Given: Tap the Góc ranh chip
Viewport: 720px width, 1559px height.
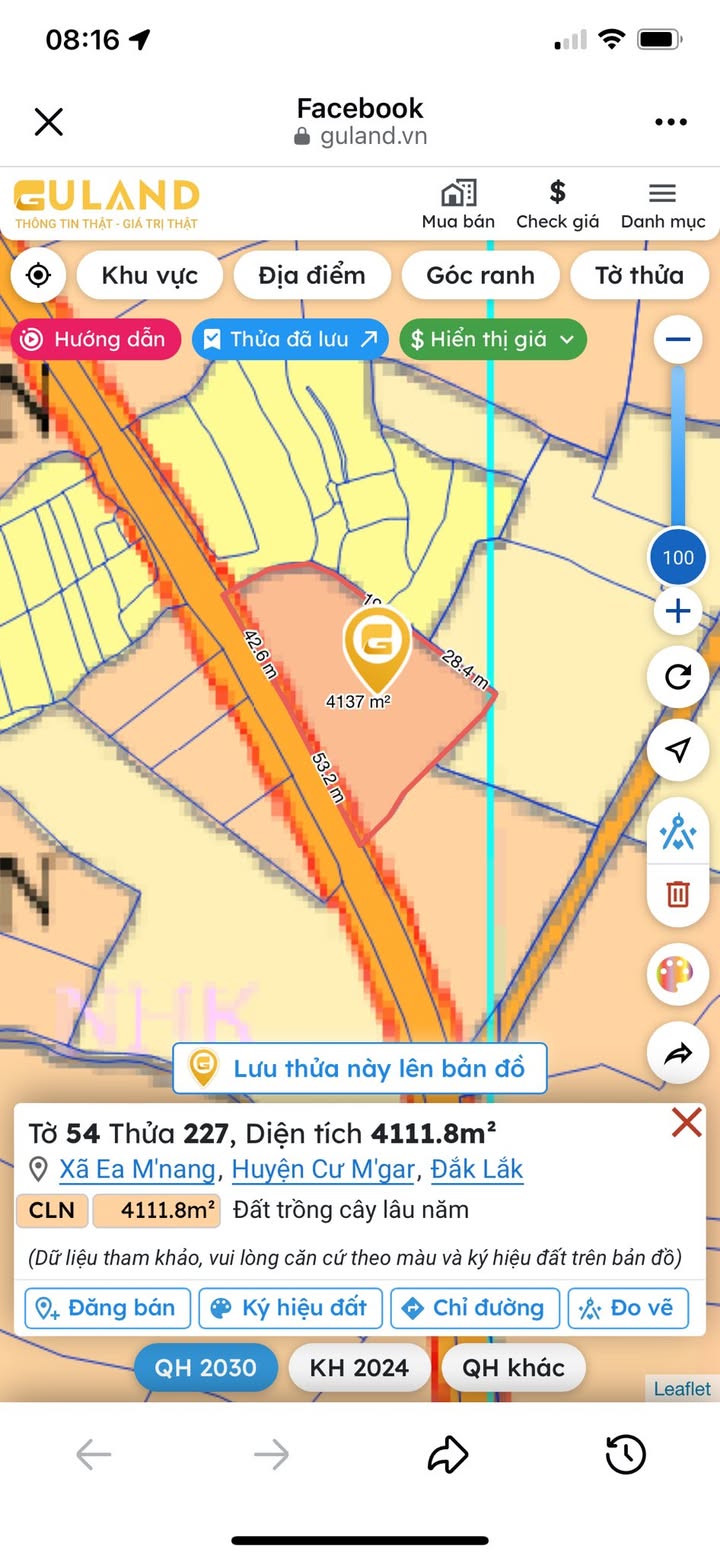Looking at the screenshot, I should tap(480, 275).
